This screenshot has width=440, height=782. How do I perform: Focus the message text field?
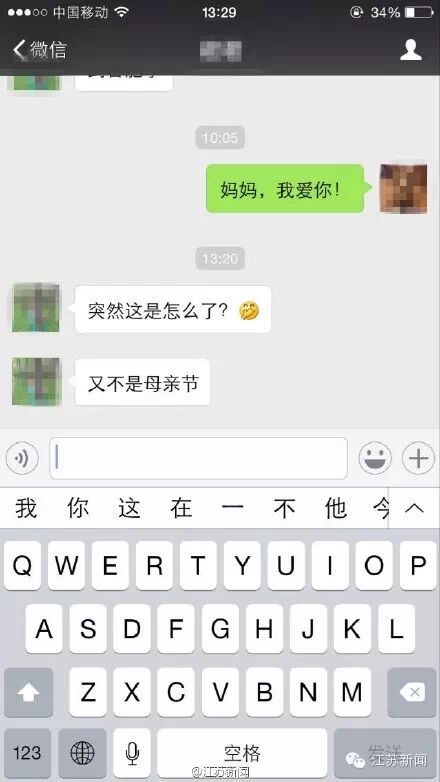pos(199,458)
